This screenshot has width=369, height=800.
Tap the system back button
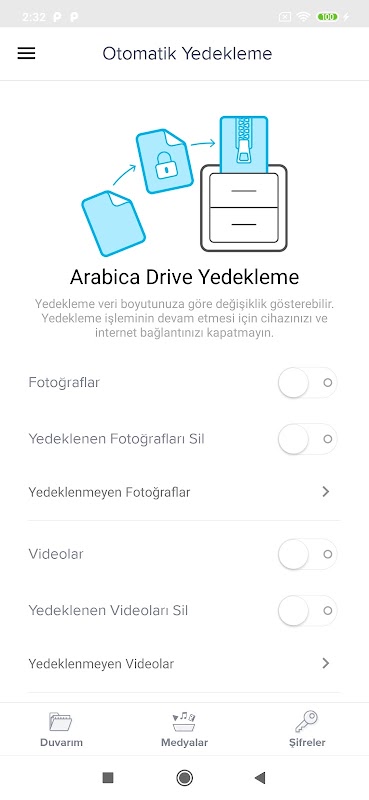click(260, 778)
